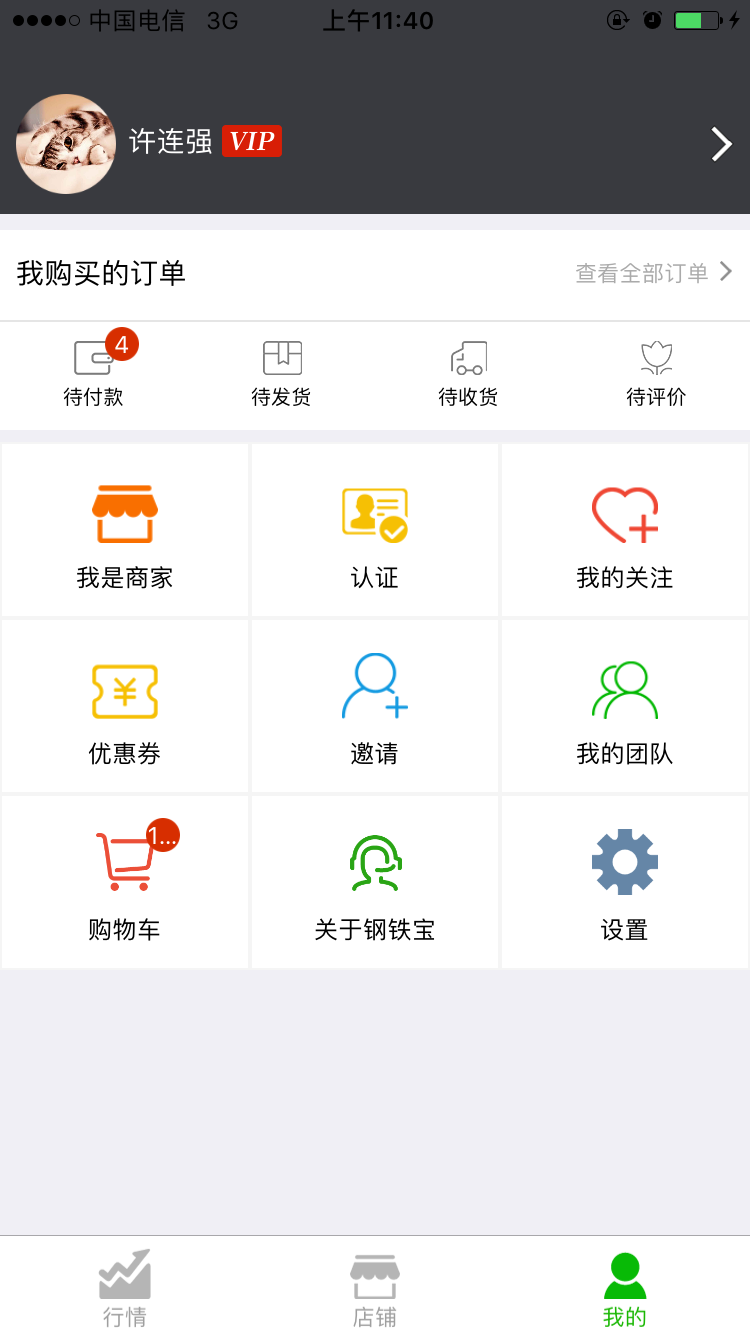This screenshot has height=1334, width=750.
Task: Open the user avatar photo
Action: coord(66,144)
